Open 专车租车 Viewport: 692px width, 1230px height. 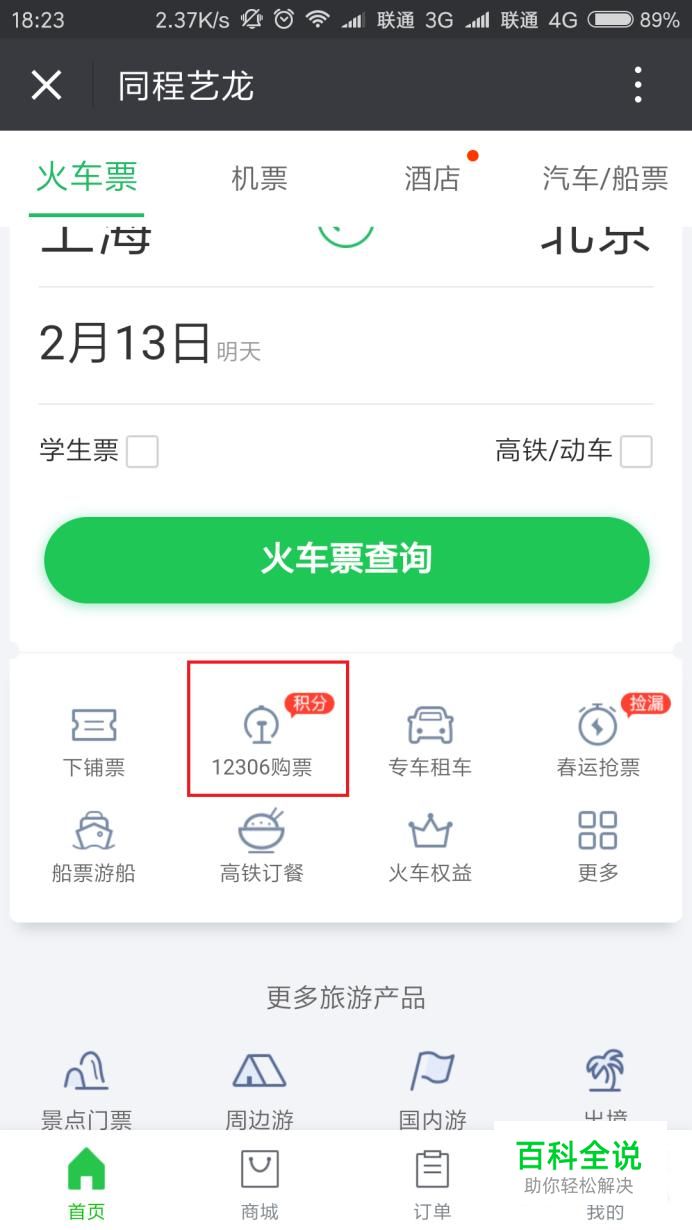430,741
